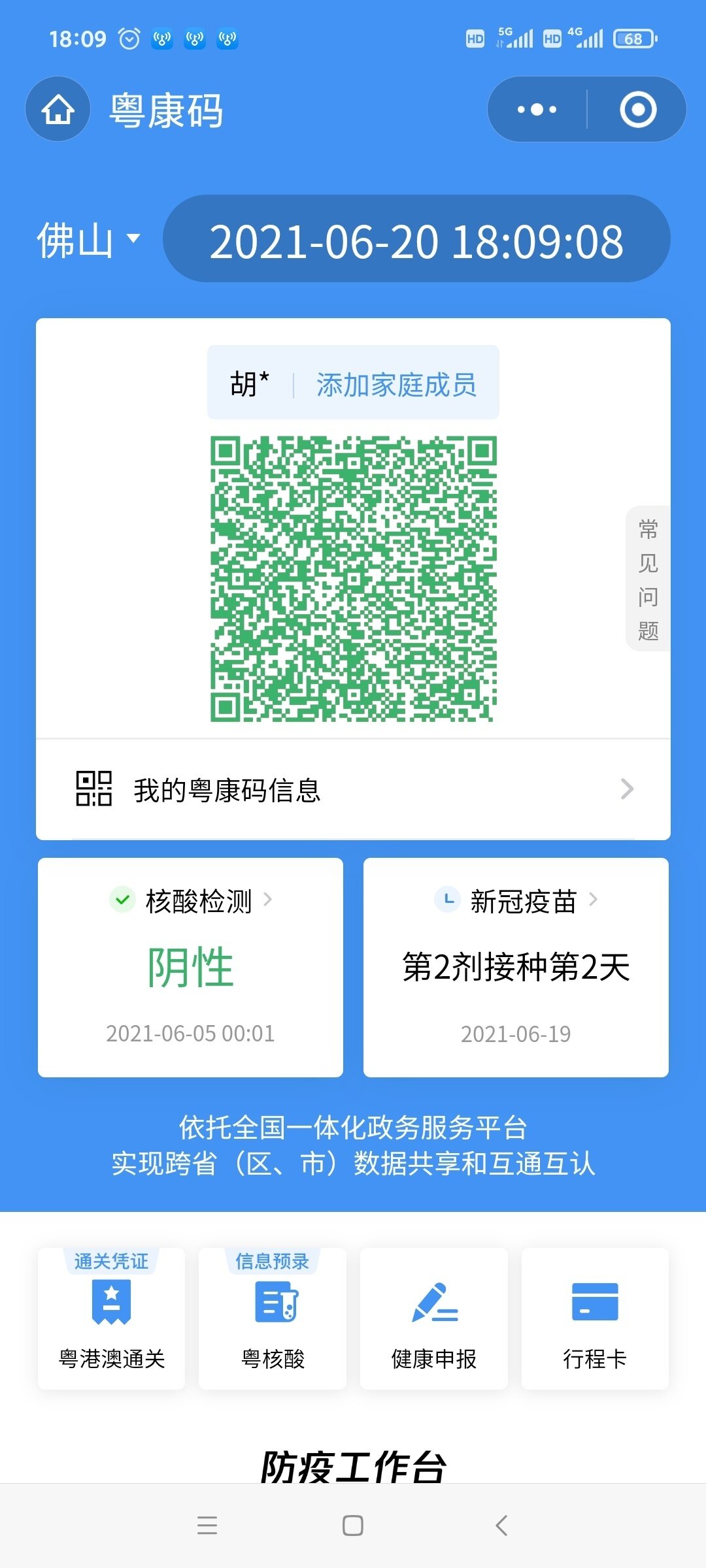Open 我的粤康码信息 row
Image resolution: width=706 pixels, height=1568 pixels.
(353, 790)
